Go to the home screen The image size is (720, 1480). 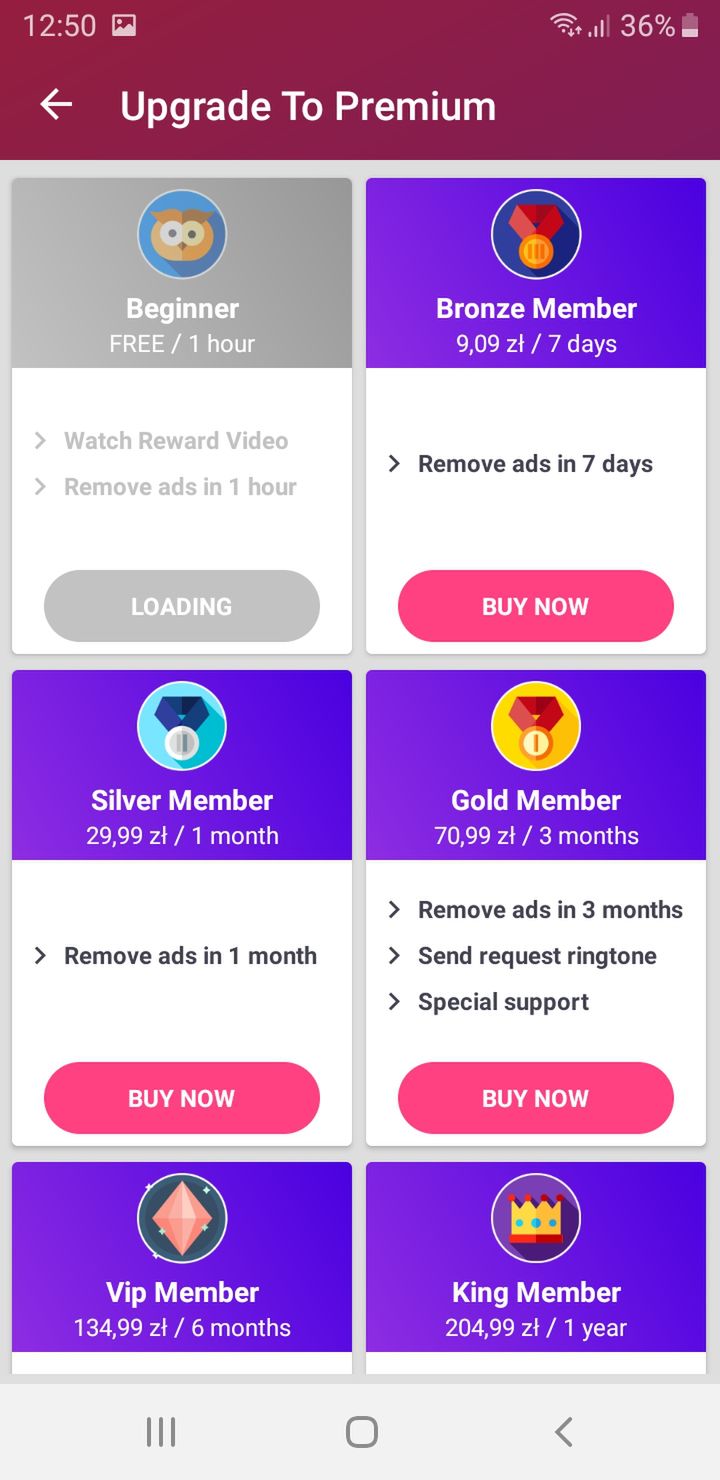click(361, 1432)
